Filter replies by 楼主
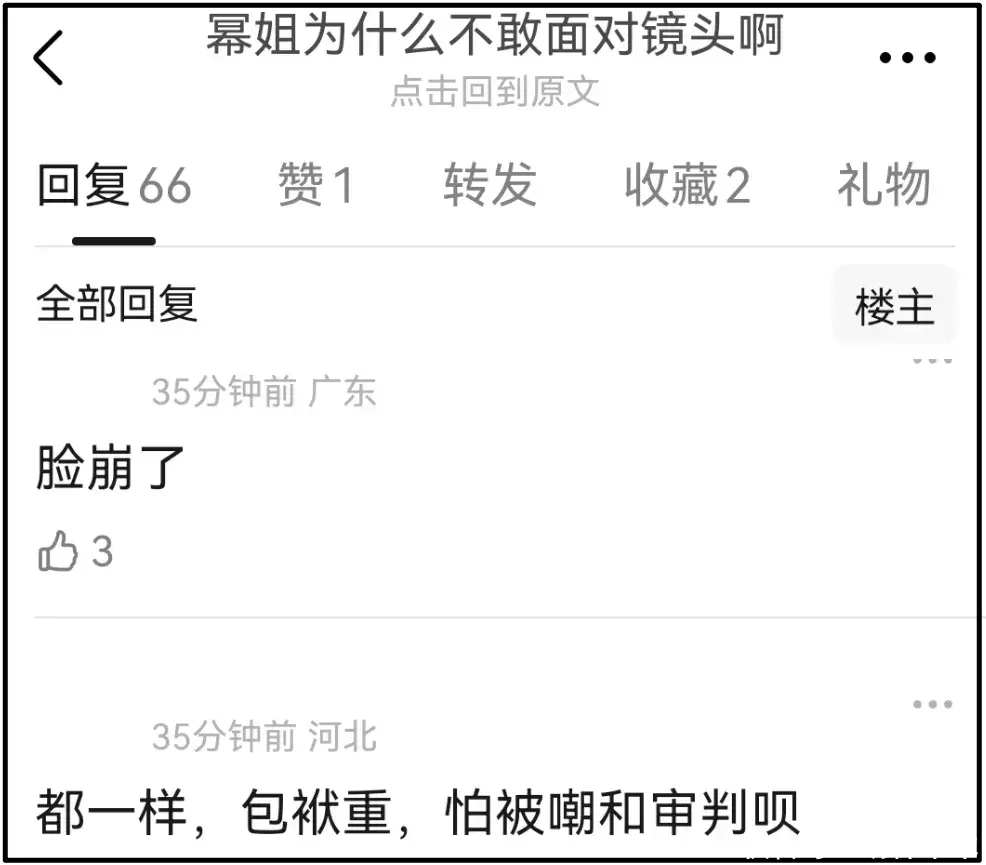986x865 pixels. (x=894, y=306)
